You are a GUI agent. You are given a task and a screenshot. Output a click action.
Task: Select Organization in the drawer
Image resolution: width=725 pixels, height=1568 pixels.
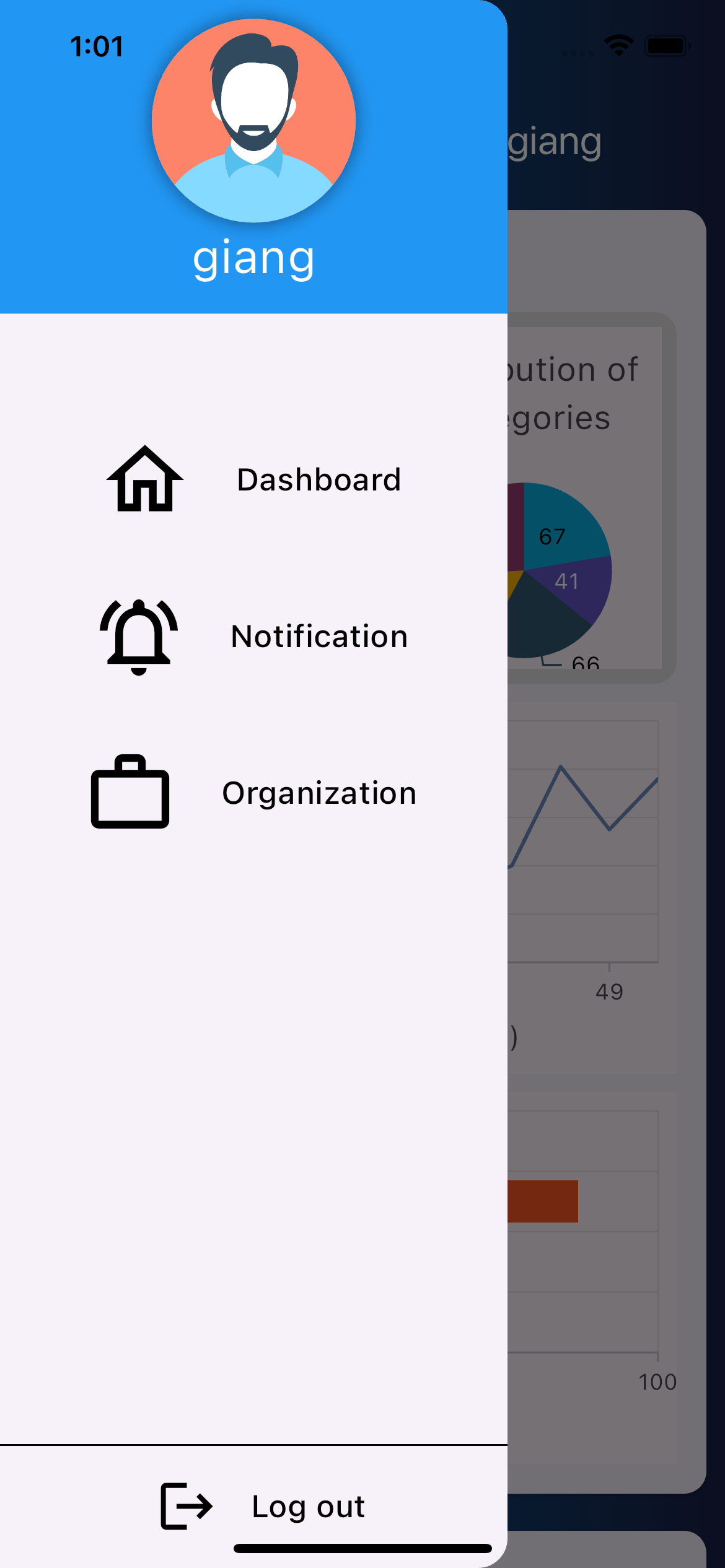coord(254,793)
